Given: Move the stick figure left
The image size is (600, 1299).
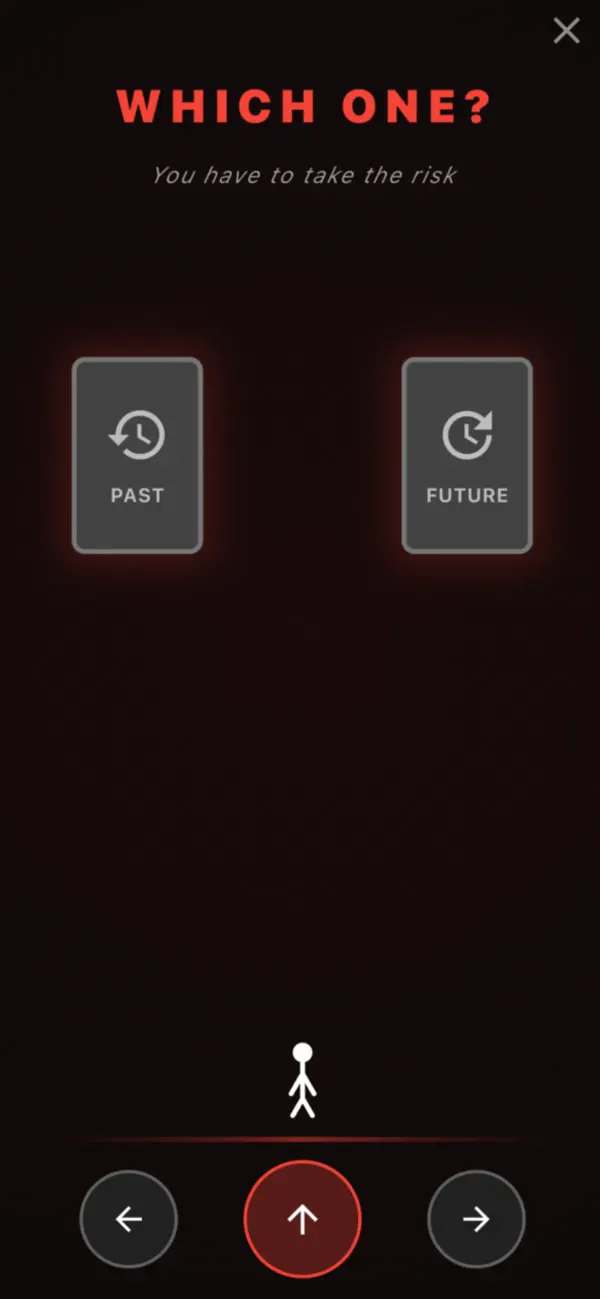Looking at the screenshot, I should click(x=128, y=1219).
